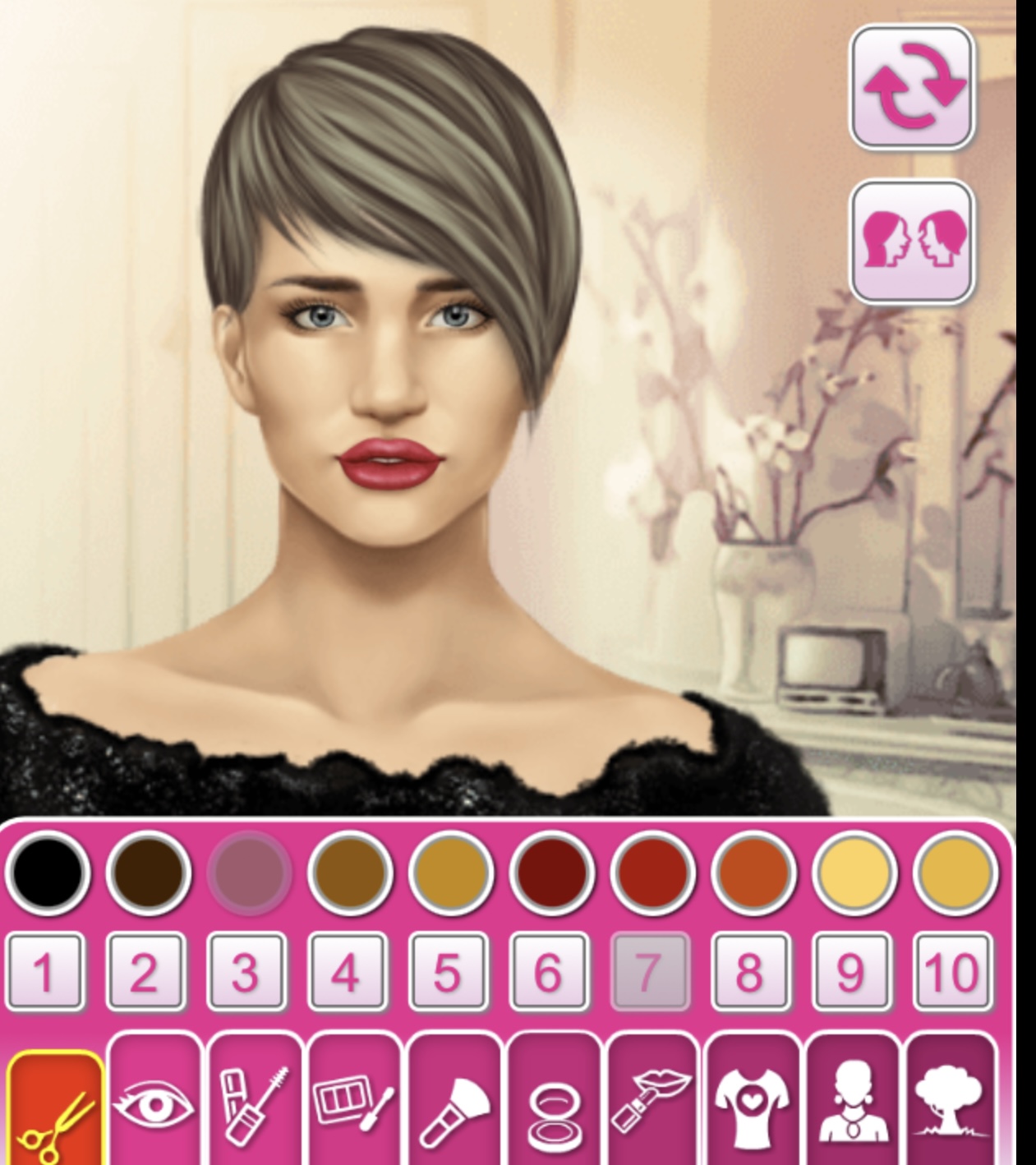Select the black hair color
Viewport: 1036px width, 1165px height.
[x=47, y=873]
